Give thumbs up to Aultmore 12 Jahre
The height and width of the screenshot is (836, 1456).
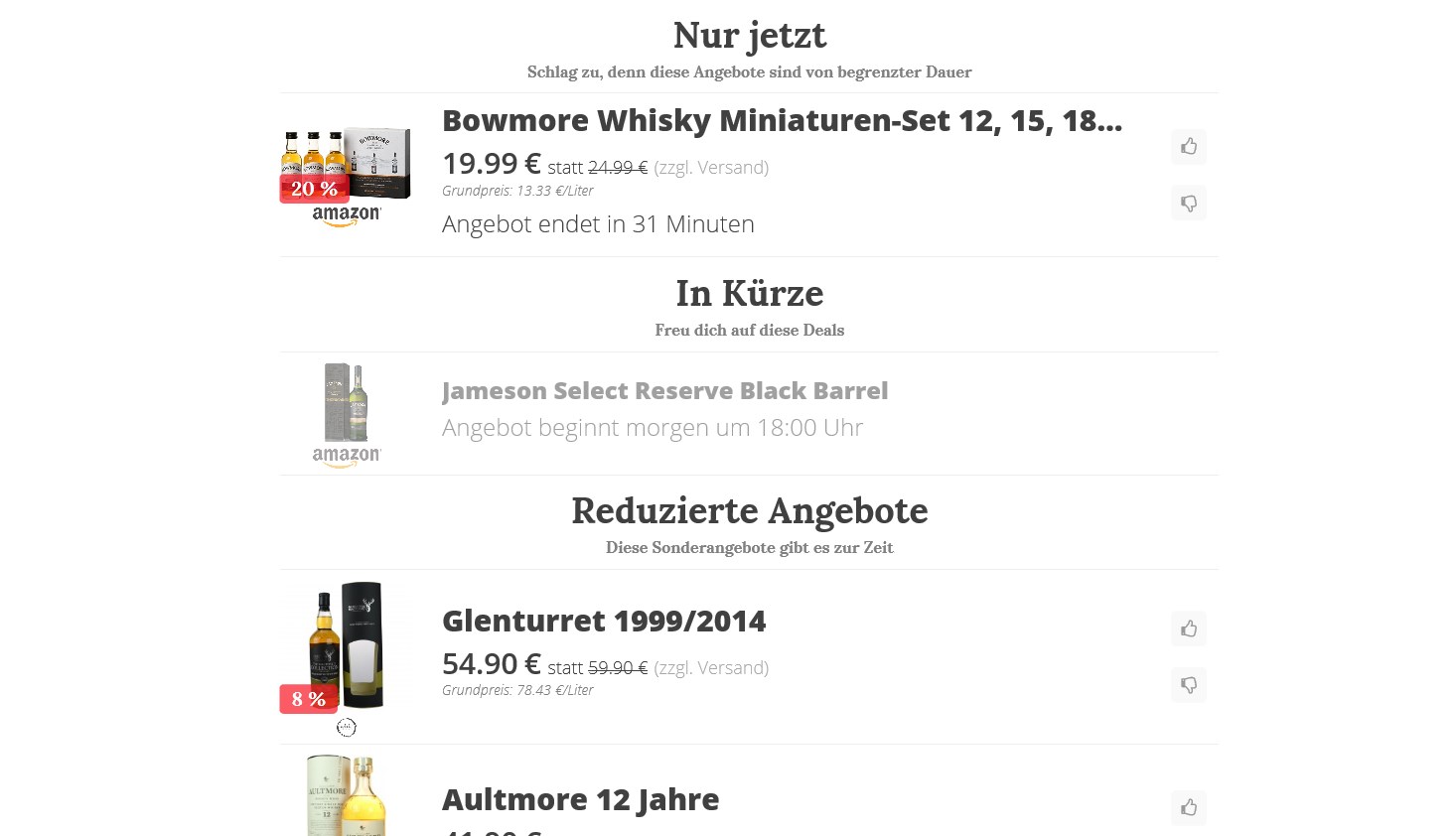pyautogui.click(x=1188, y=807)
